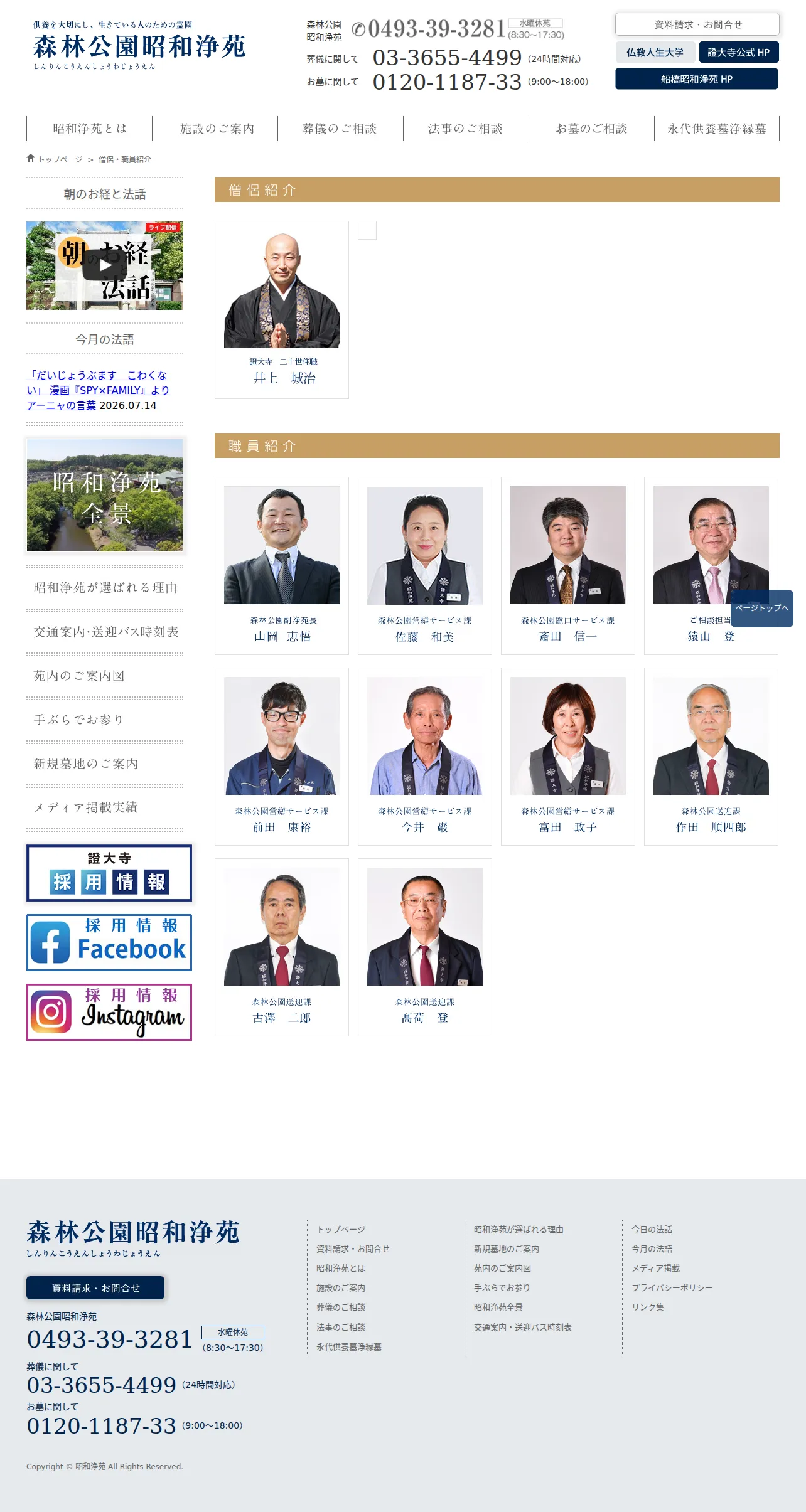Open 交通案内･送迎バス時刻表 in sidebar
This screenshot has width=806, height=1512.
click(105, 632)
